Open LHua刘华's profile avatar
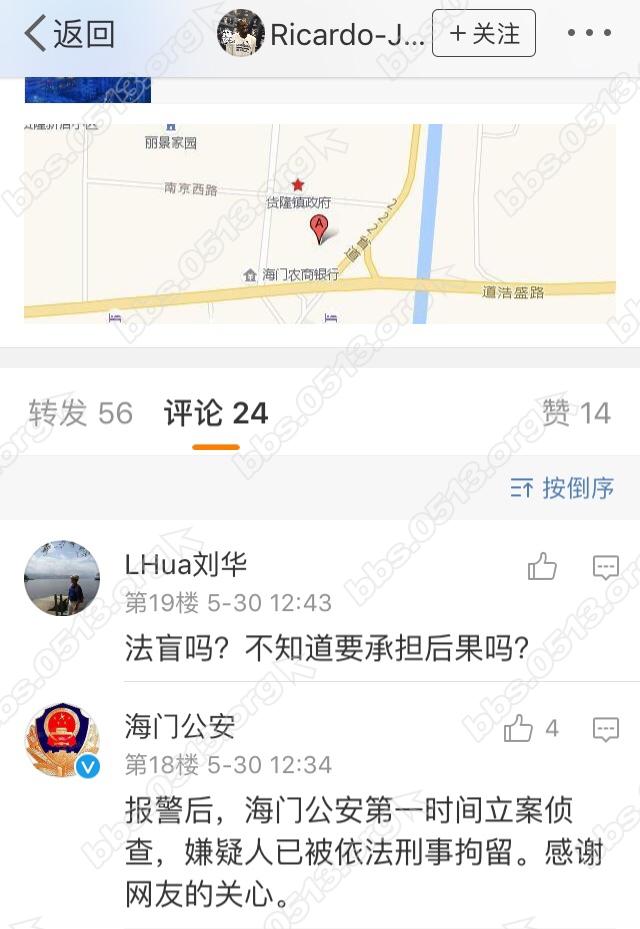Image resolution: width=640 pixels, height=929 pixels. pos(62,578)
